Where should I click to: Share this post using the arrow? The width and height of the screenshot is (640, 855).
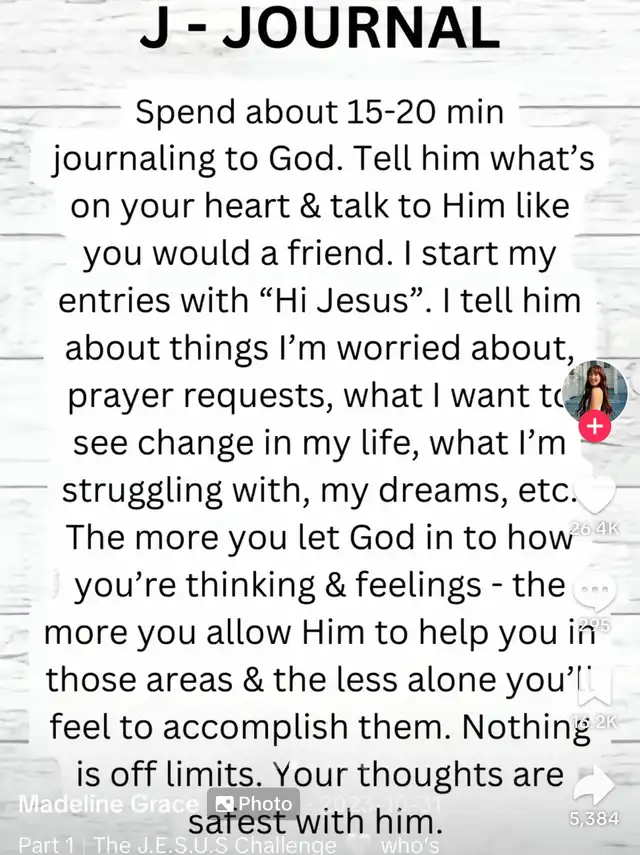tap(595, 785)
